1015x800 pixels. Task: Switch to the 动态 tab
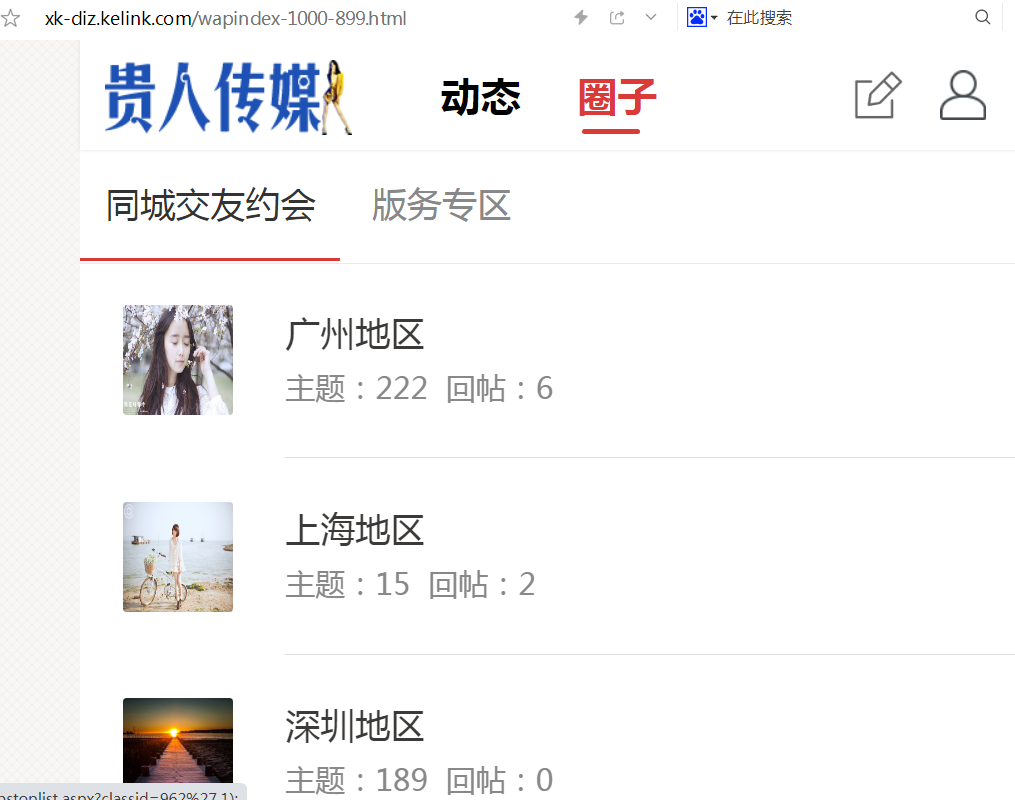[480, 98]
